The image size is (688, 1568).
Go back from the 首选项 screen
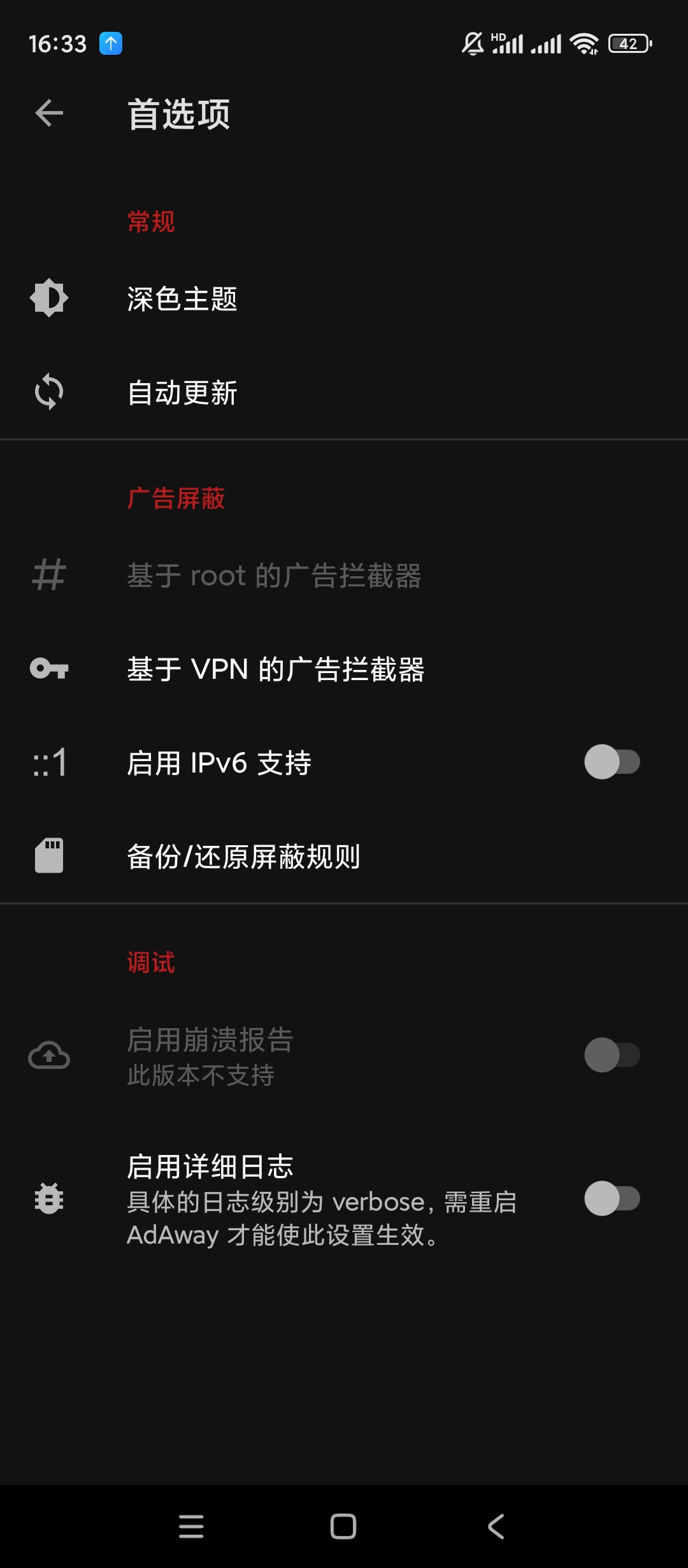(x=49, y=113)
